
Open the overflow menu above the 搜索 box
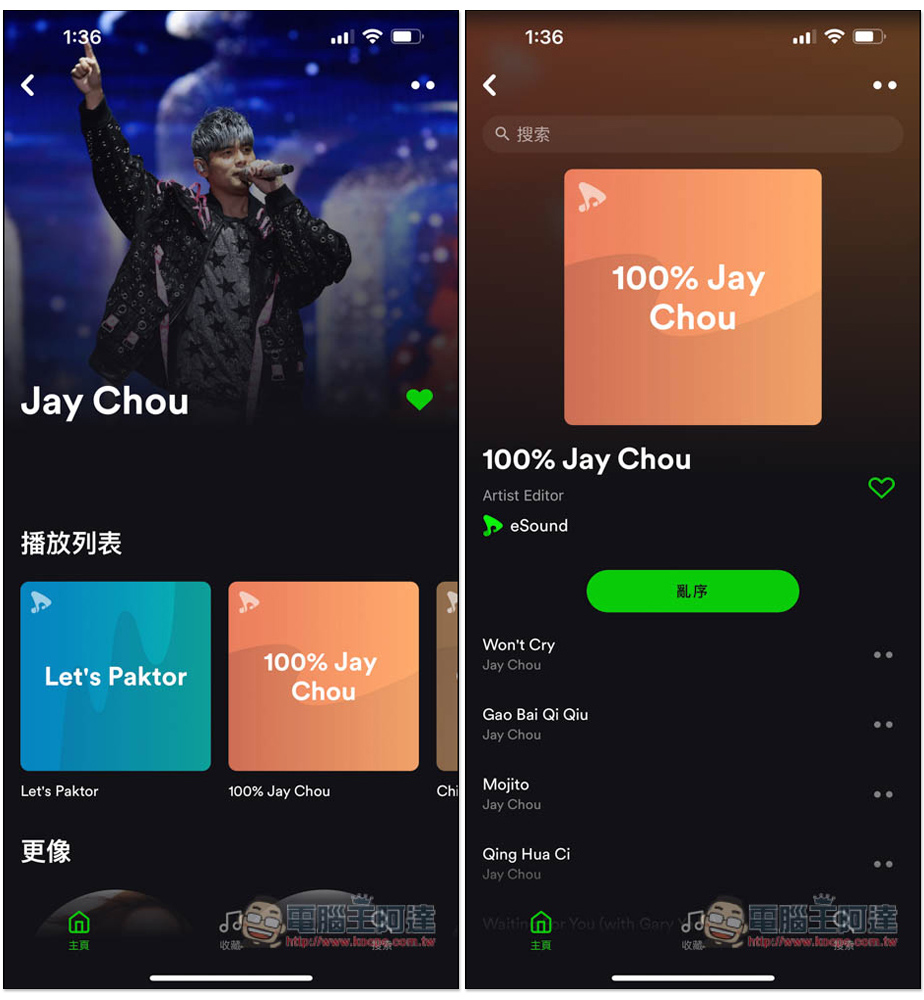(885, 85)
